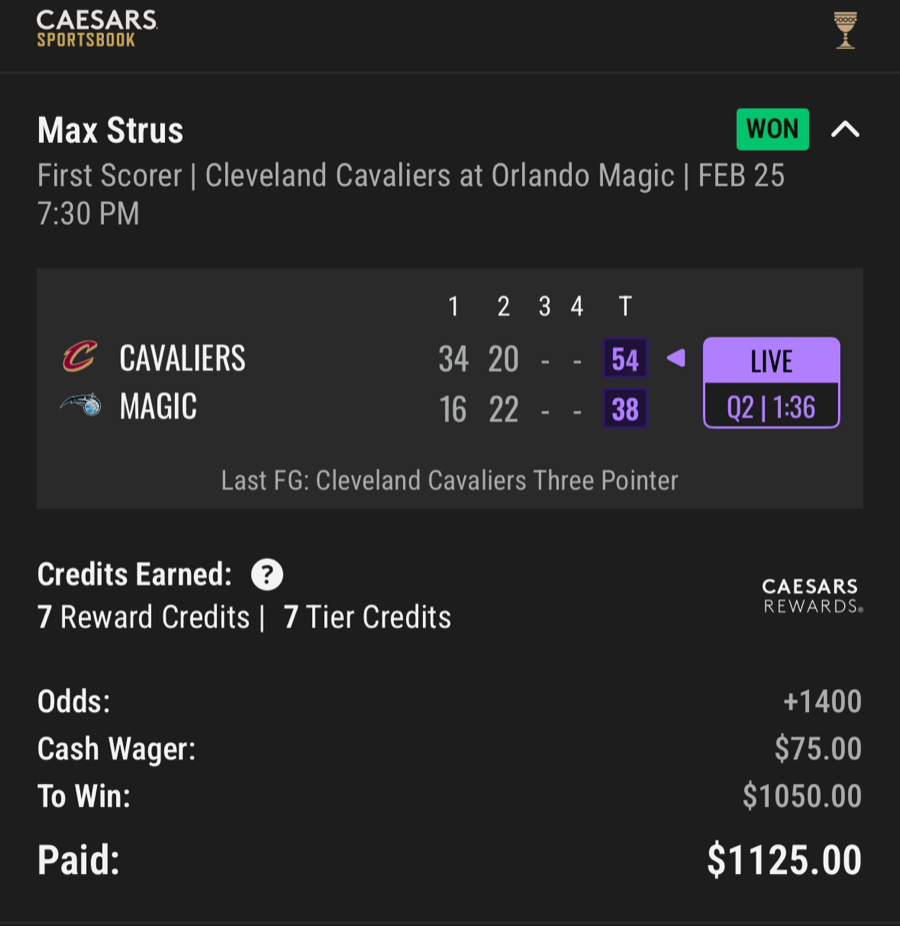Click the Caesars Rewards logo
The image size is (900, 926).
(x=810, y=593)
